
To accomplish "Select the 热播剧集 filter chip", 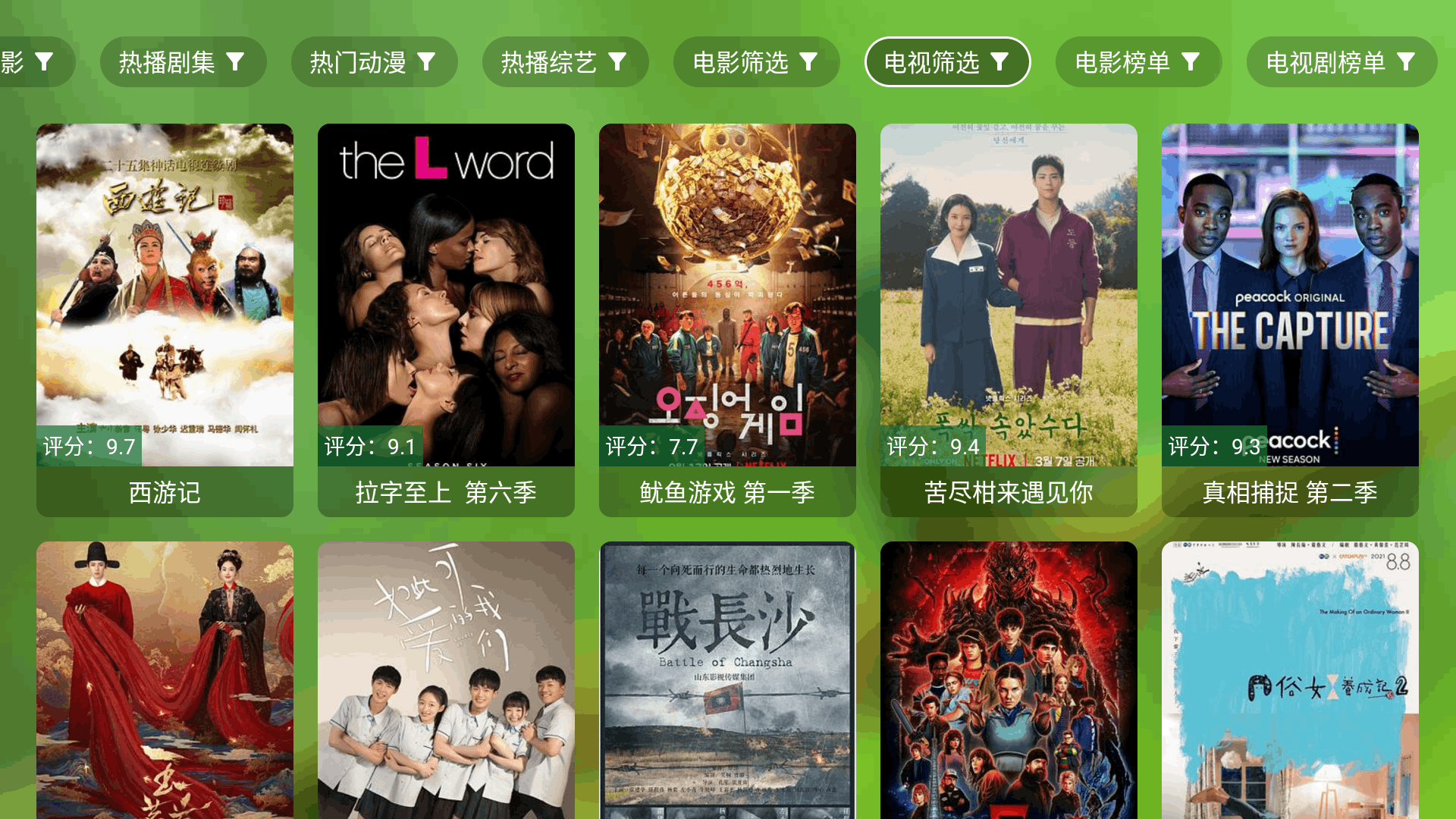I will click(183, 62).
